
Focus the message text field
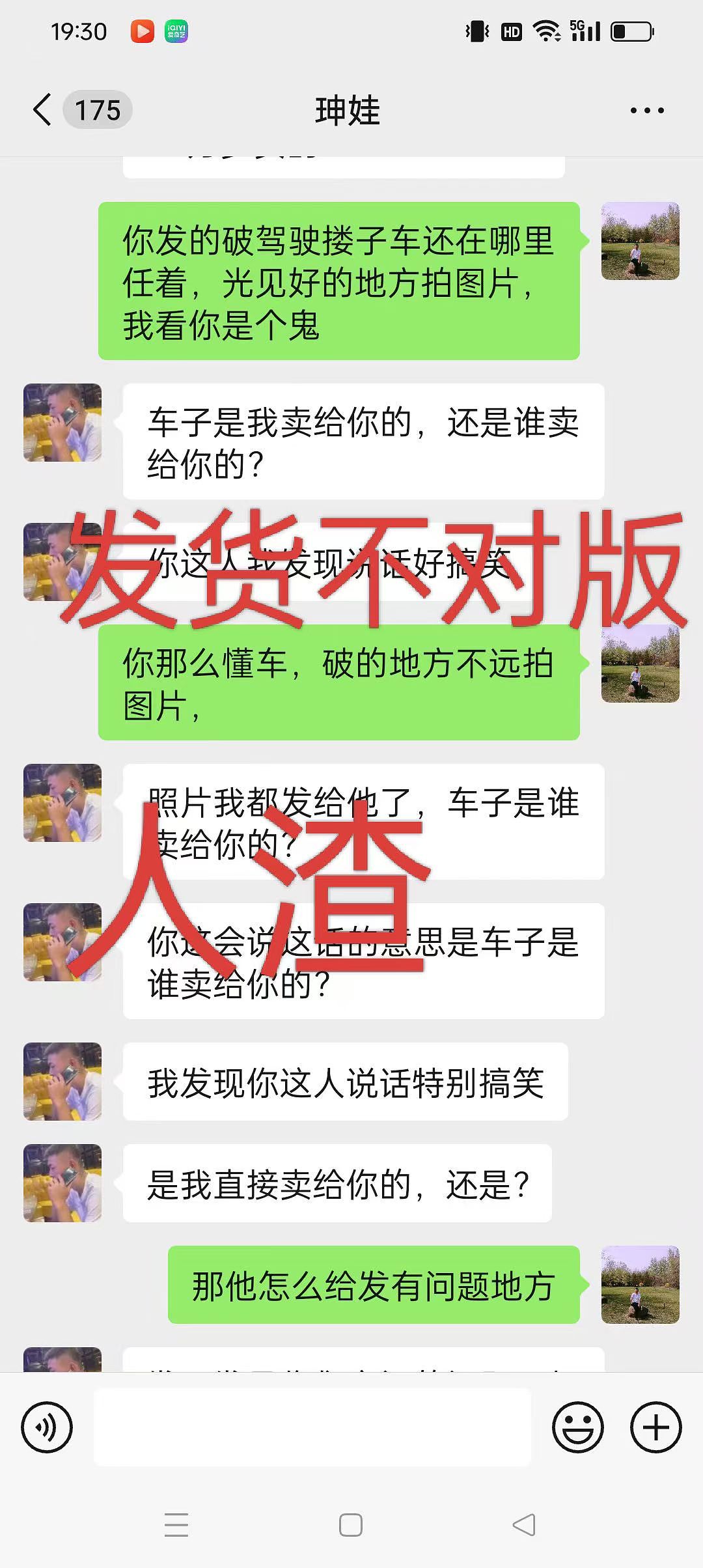[x=312, y=1427]
